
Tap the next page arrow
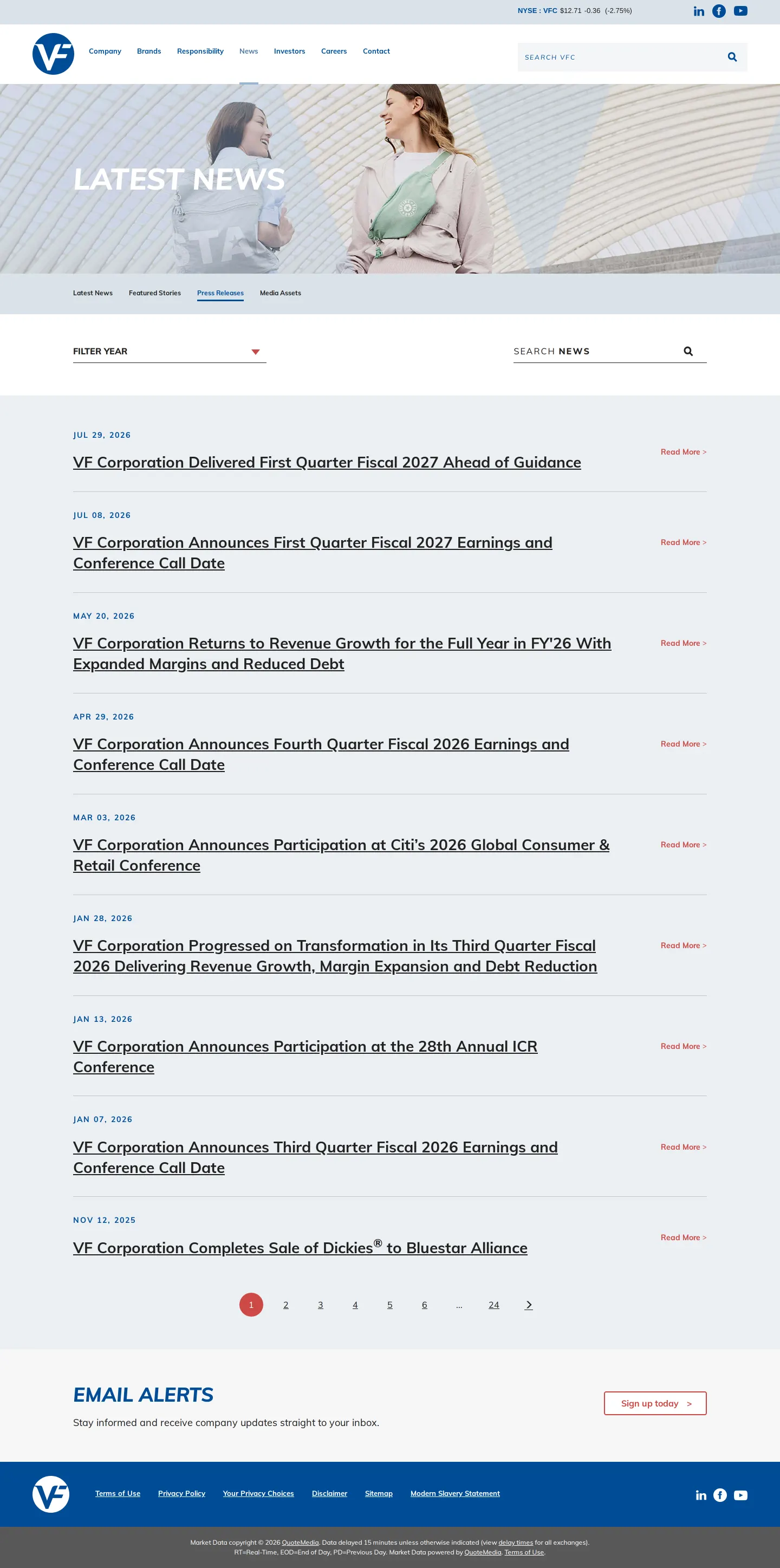[528, 1305]
